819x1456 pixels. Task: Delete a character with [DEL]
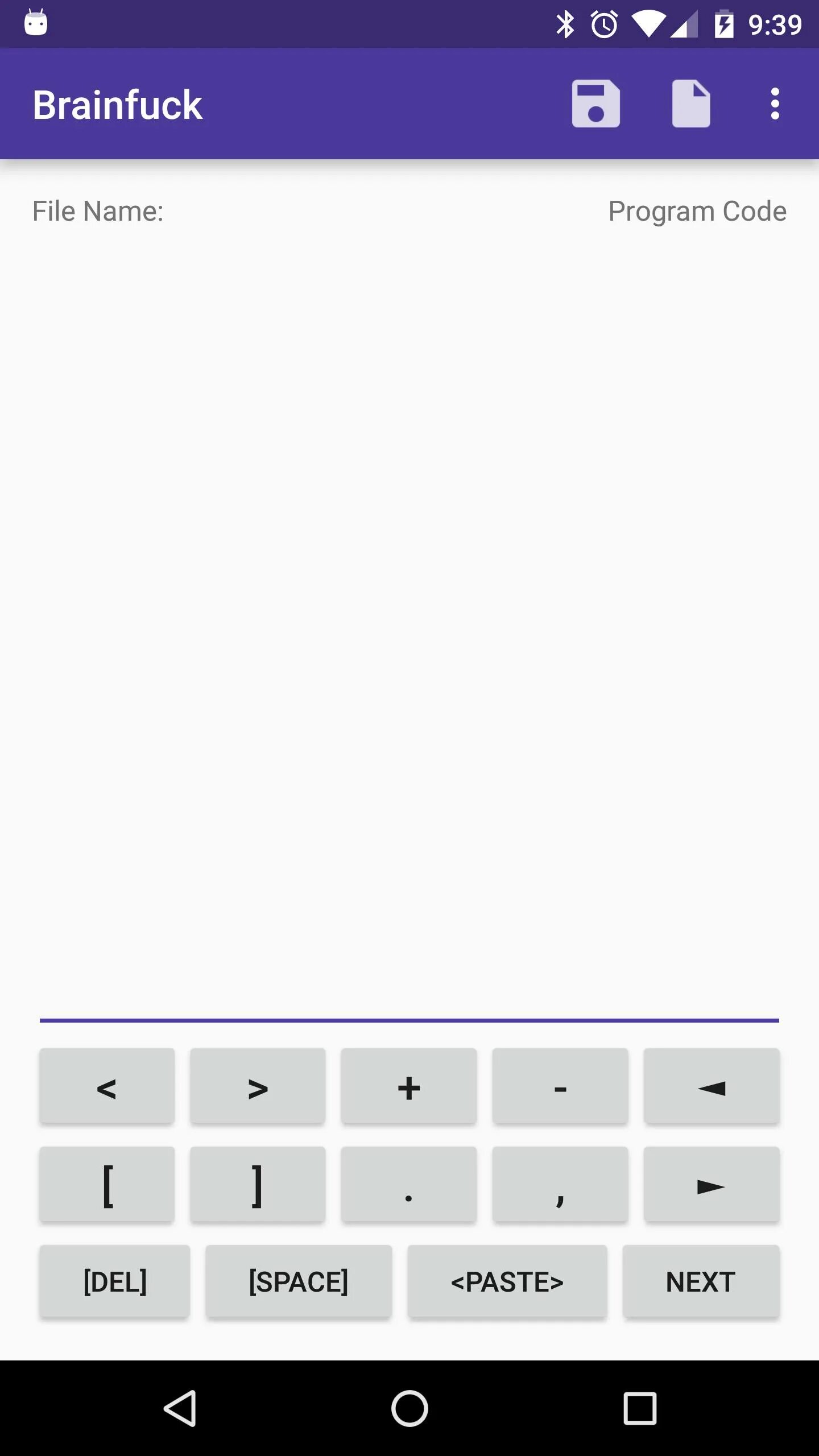coord(115,1282)
